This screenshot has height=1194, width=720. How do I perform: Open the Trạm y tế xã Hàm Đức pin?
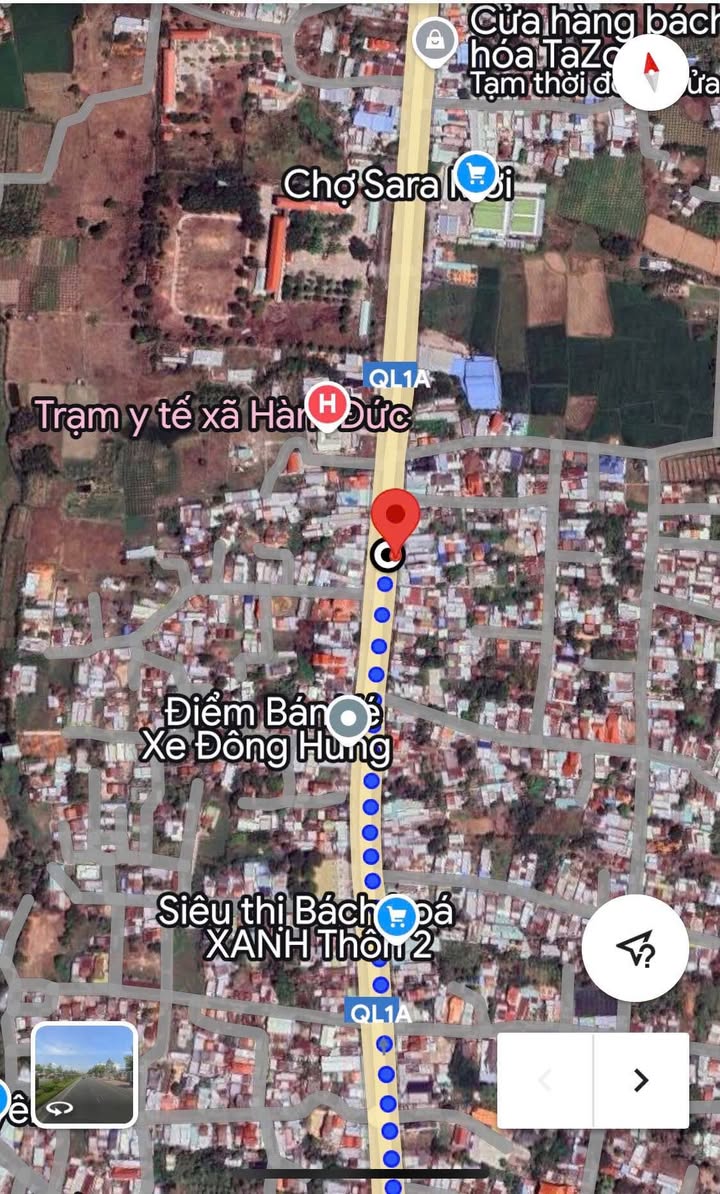(326, 406)
